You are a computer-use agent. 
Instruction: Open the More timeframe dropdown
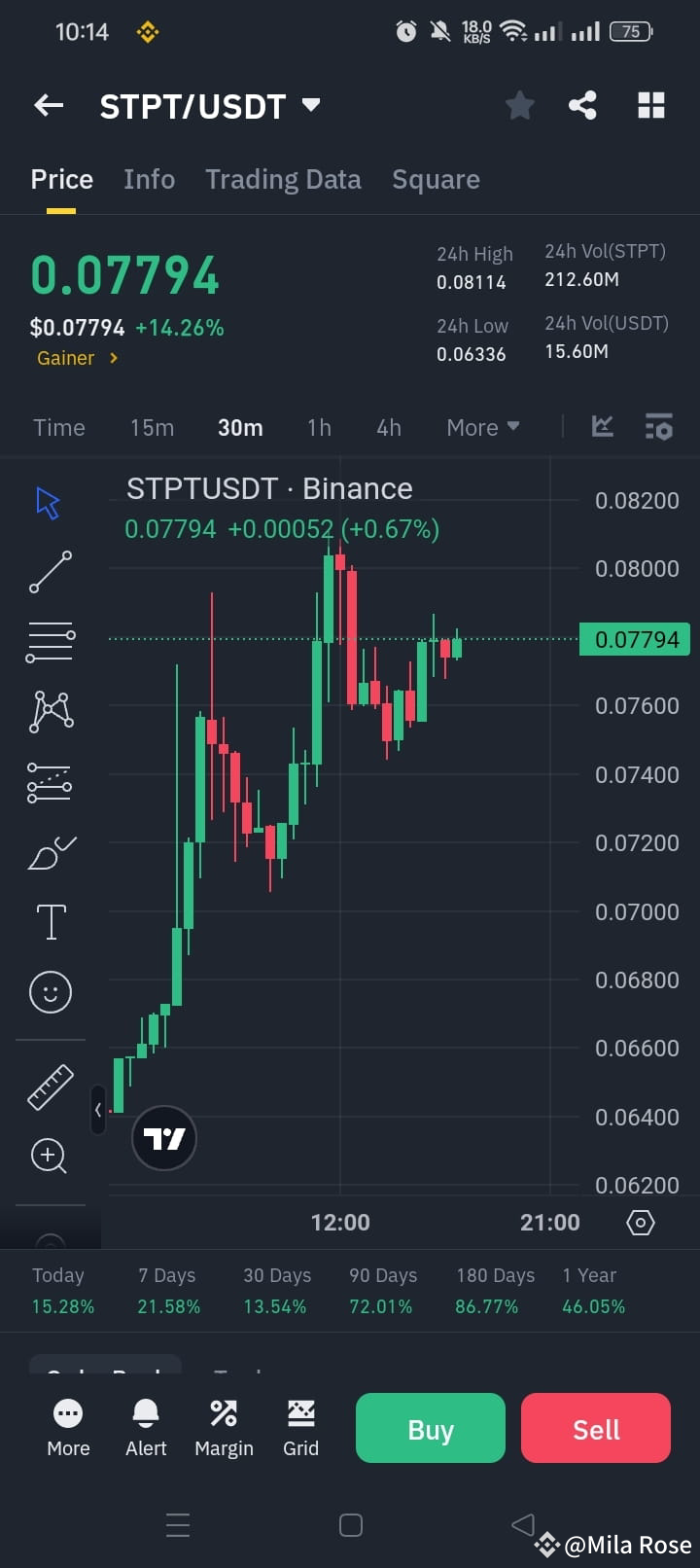coord(481,426)
